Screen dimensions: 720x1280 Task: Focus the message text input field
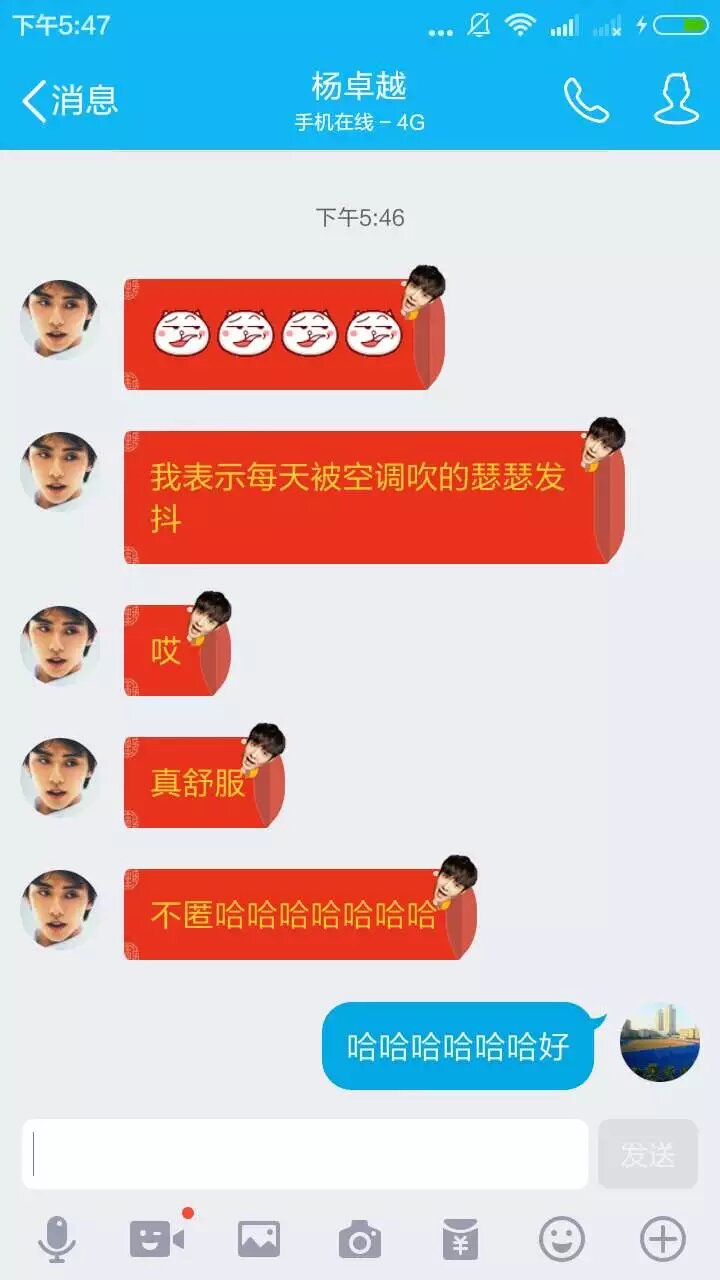pos(305,1154)
